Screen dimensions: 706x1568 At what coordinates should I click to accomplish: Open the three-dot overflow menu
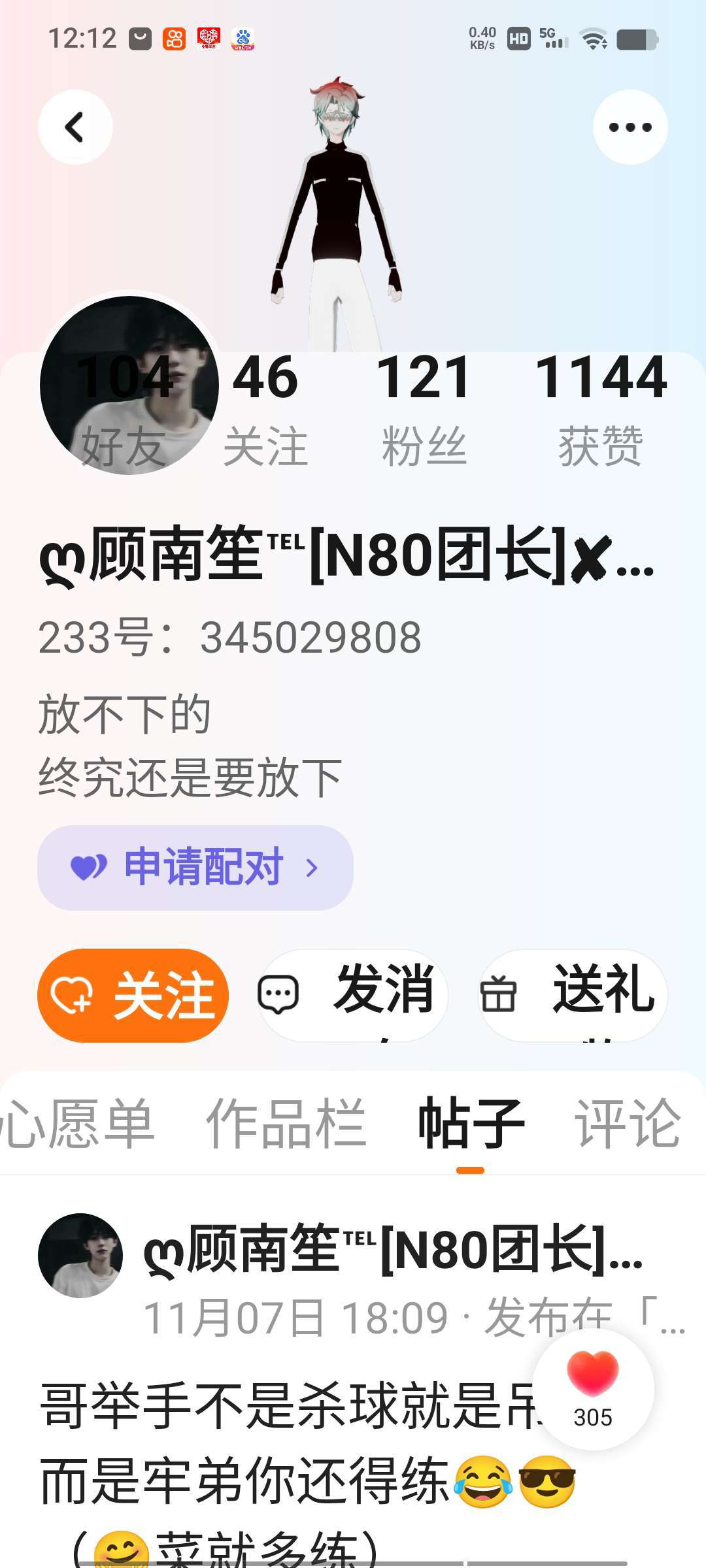(630, 127)
